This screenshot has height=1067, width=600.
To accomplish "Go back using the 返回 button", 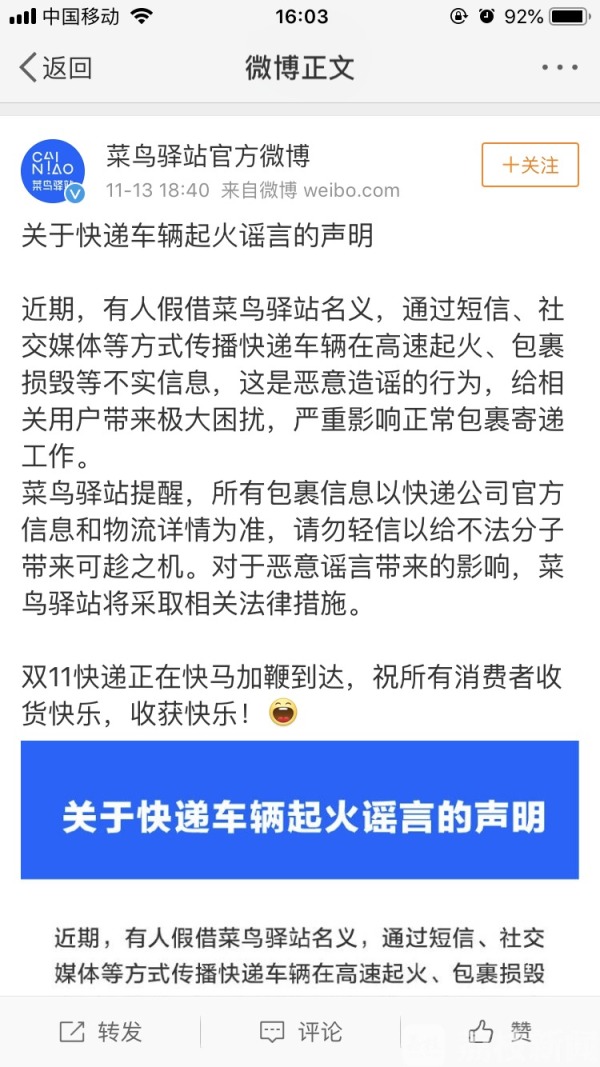I will click(55, 68).
